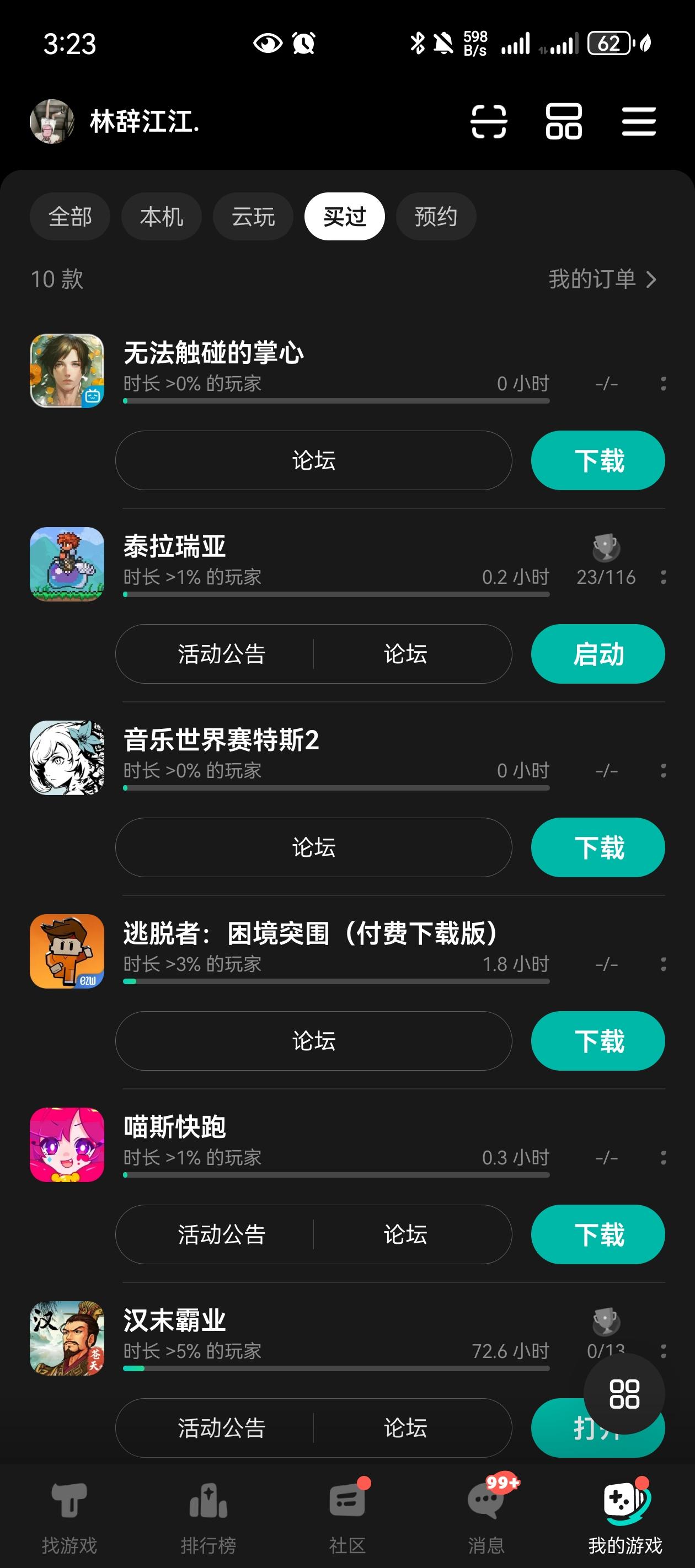Open the scan/QR code icon at top
This screenshot has height=1568, width=695.
pos(489,122)
